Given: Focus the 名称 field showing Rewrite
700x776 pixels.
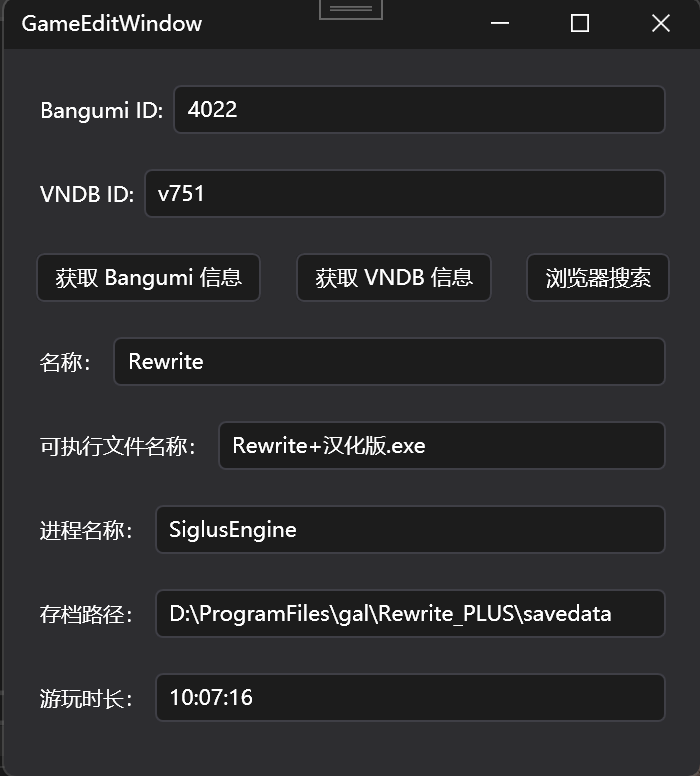Looking at the screenshot, I should point(389,362).
